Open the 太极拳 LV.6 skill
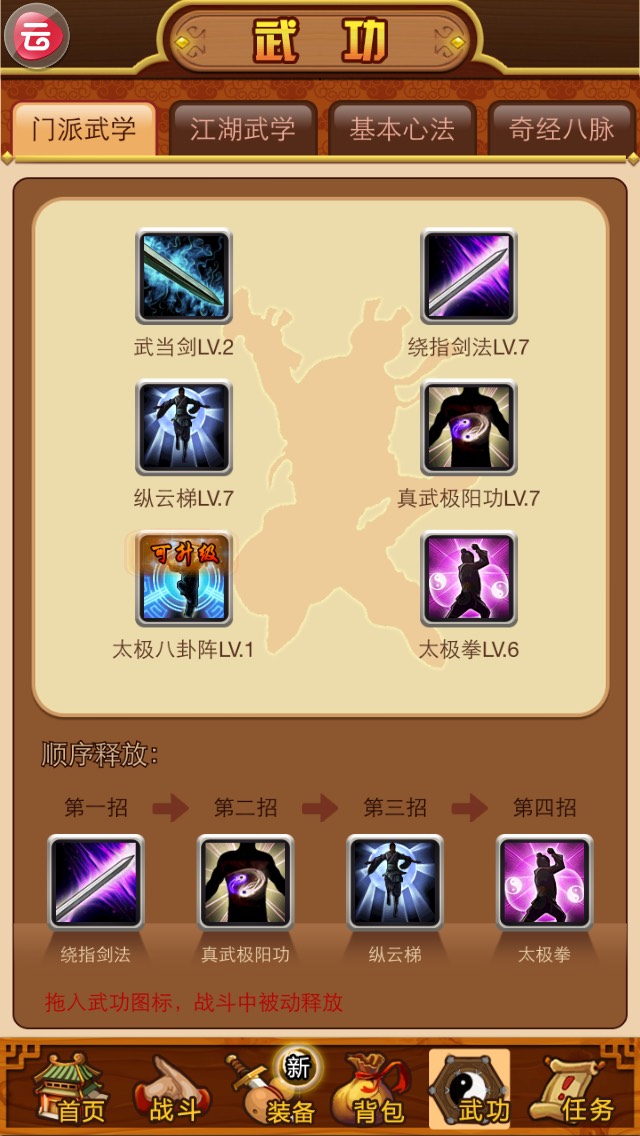This screenshot has width=640, height=1136. coord(469,578)
